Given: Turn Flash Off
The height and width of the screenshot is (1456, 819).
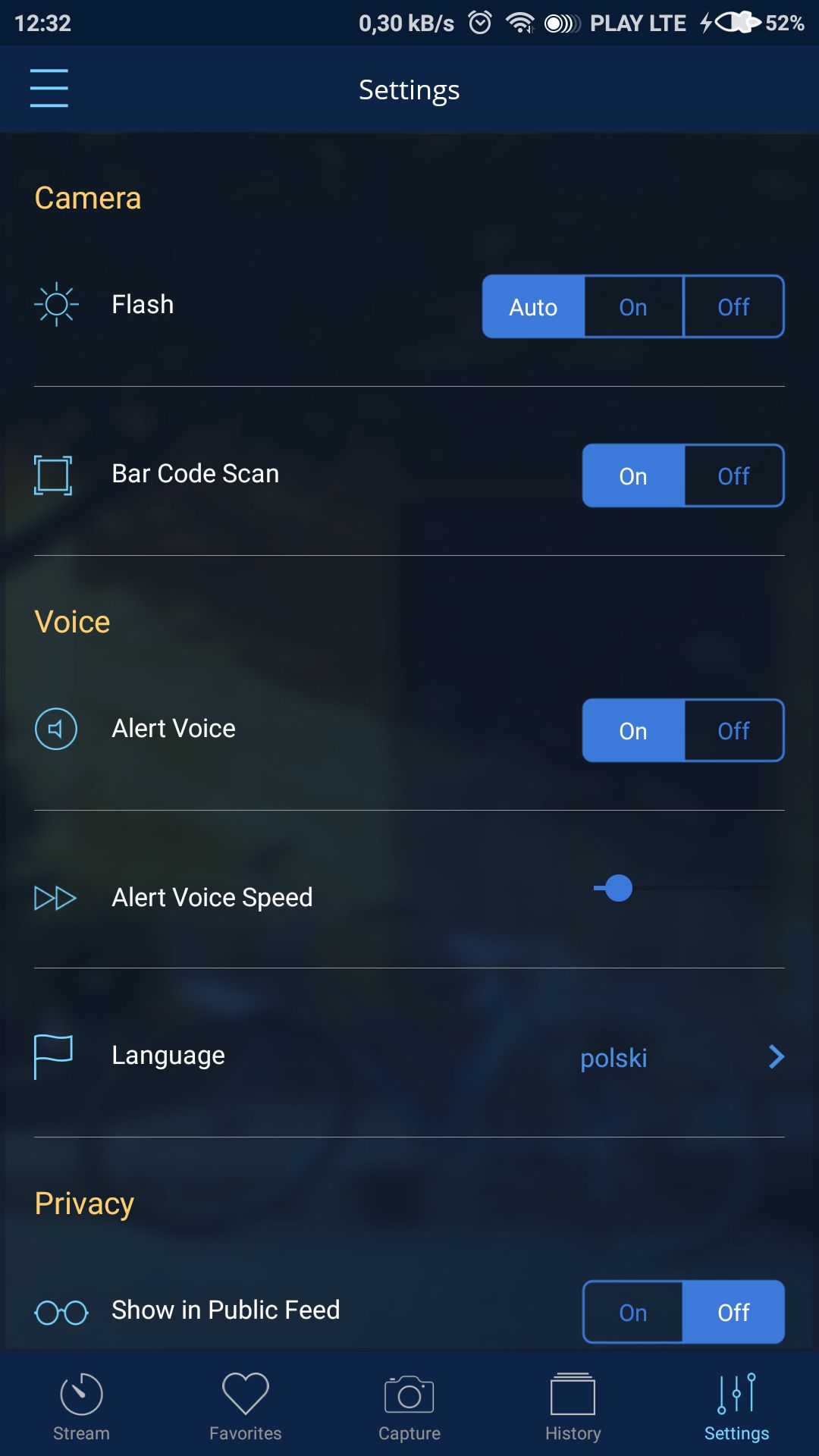Looking at the screenshot, I should coord(733,306).
